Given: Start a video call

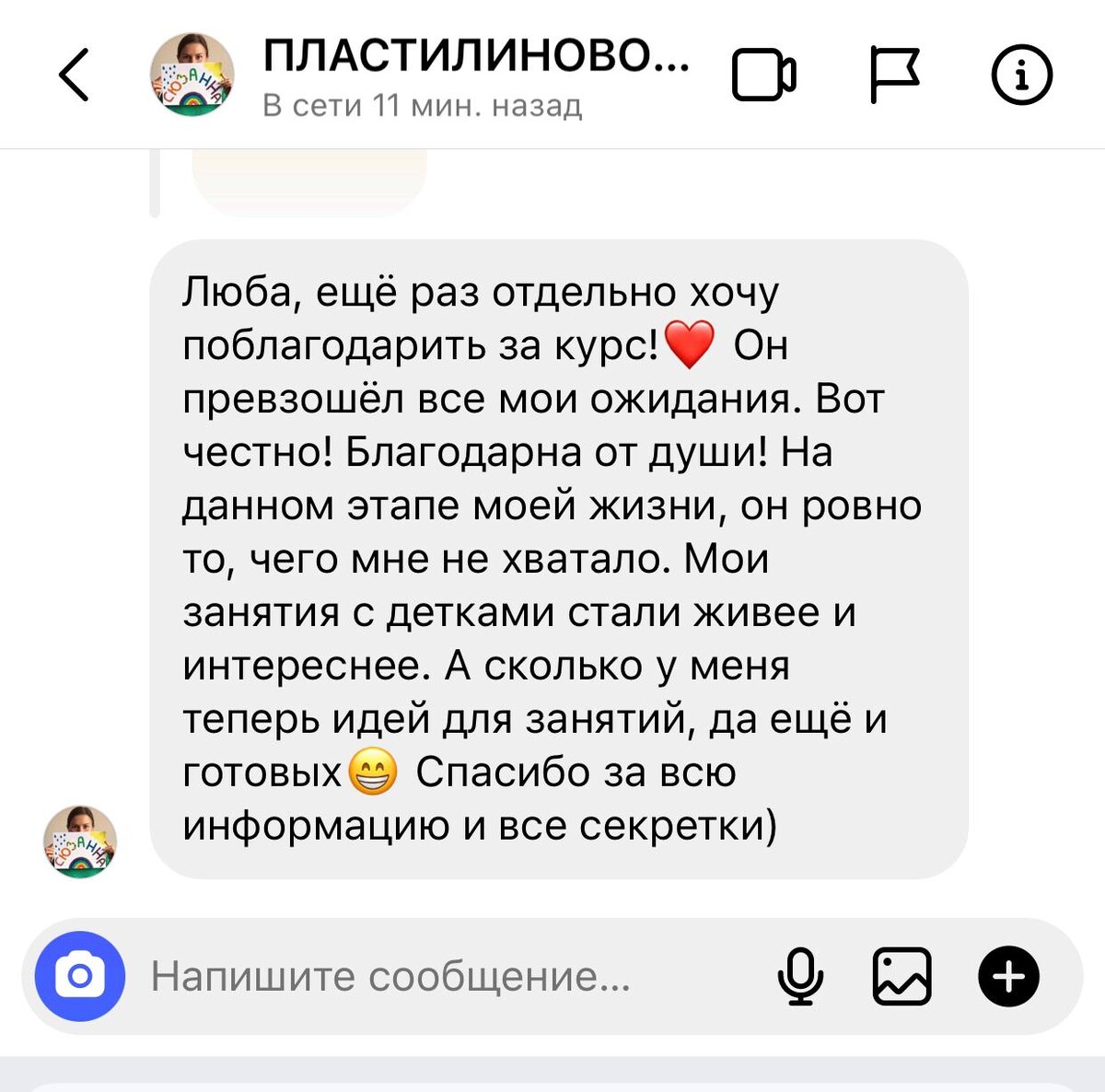Looking at the screenshot, I should 763,76.
